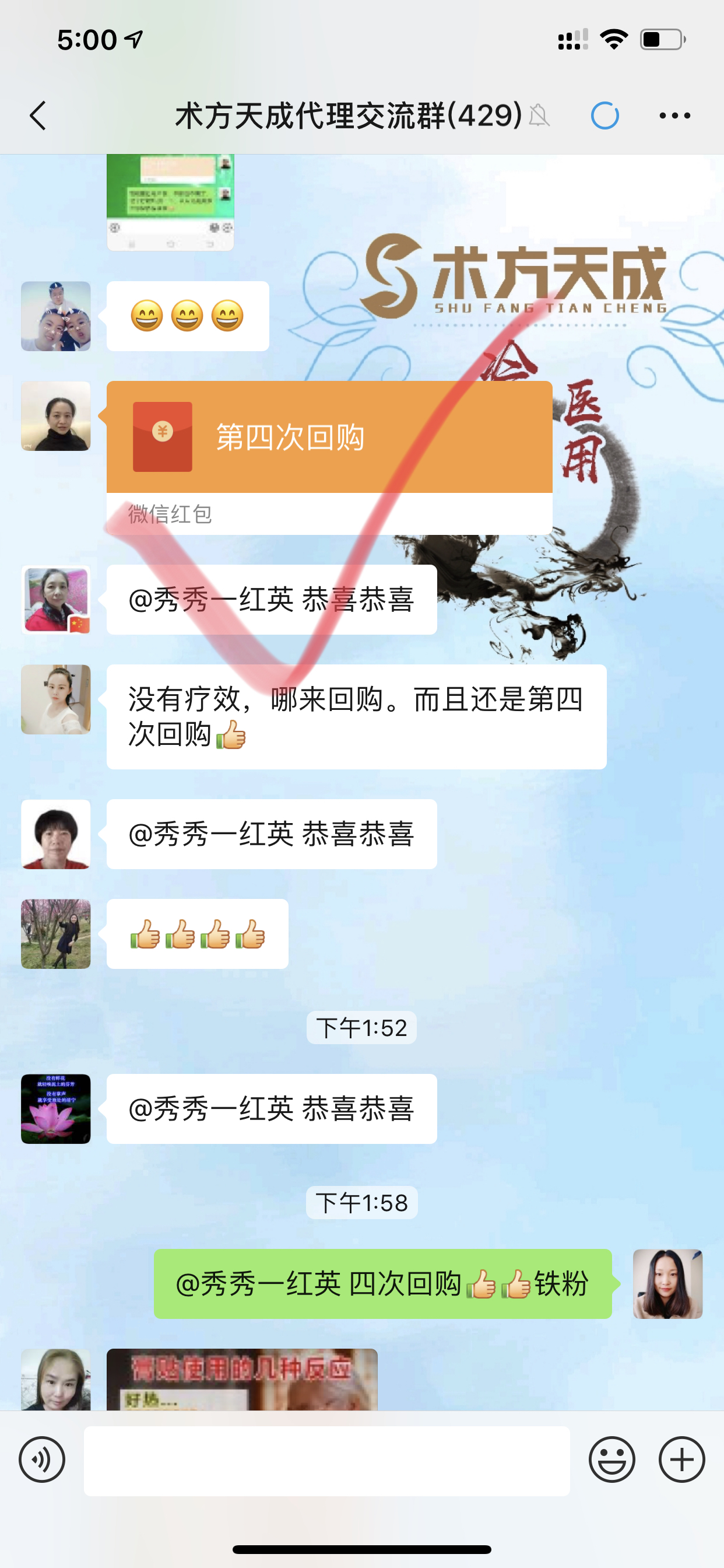The image size is (724, 1568).
Task: Open my own avatar beside 铁粉 message
Action: (667, 1284)
